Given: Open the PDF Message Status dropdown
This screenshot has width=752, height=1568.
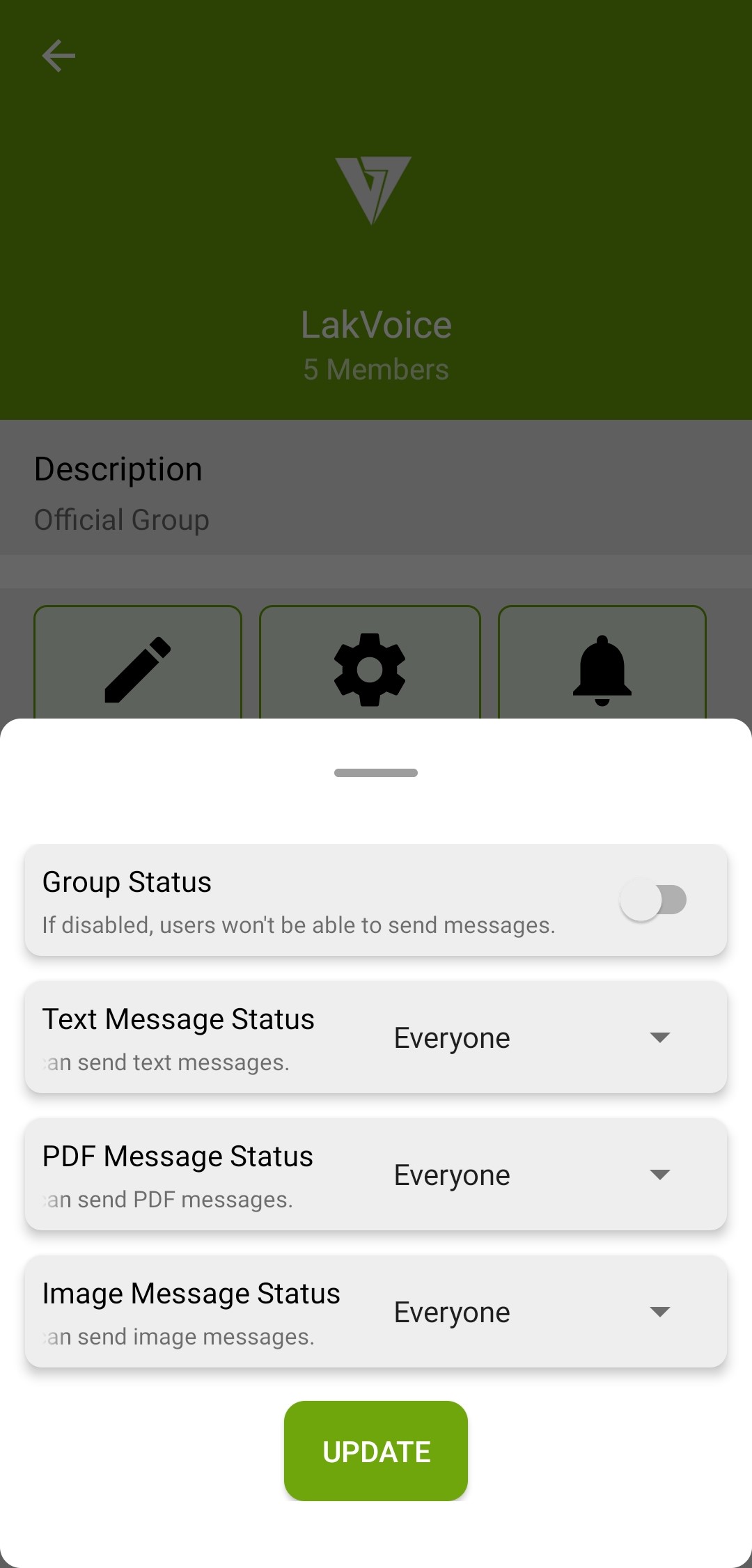Looking at the screenshot, I should point(533,1175).
